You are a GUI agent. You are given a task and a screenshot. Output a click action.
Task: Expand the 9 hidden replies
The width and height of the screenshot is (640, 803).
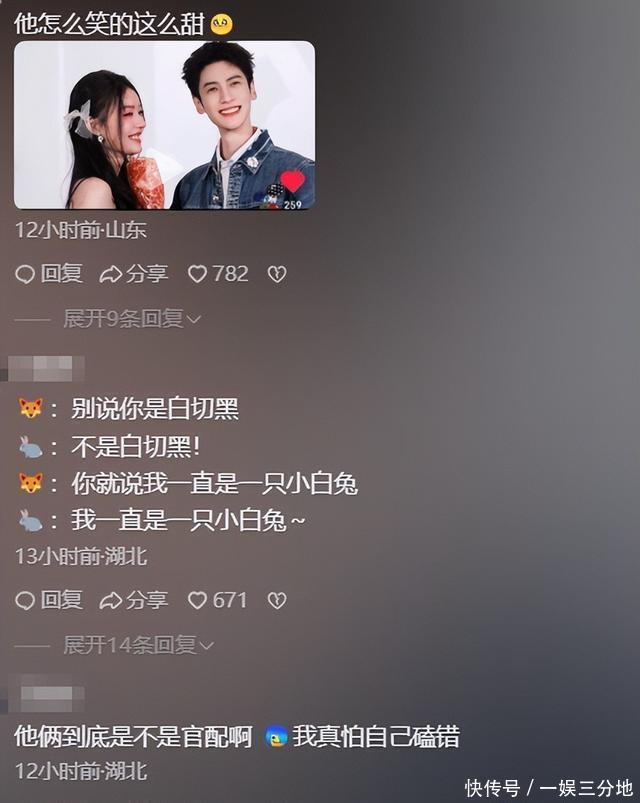tap(132, 319)
